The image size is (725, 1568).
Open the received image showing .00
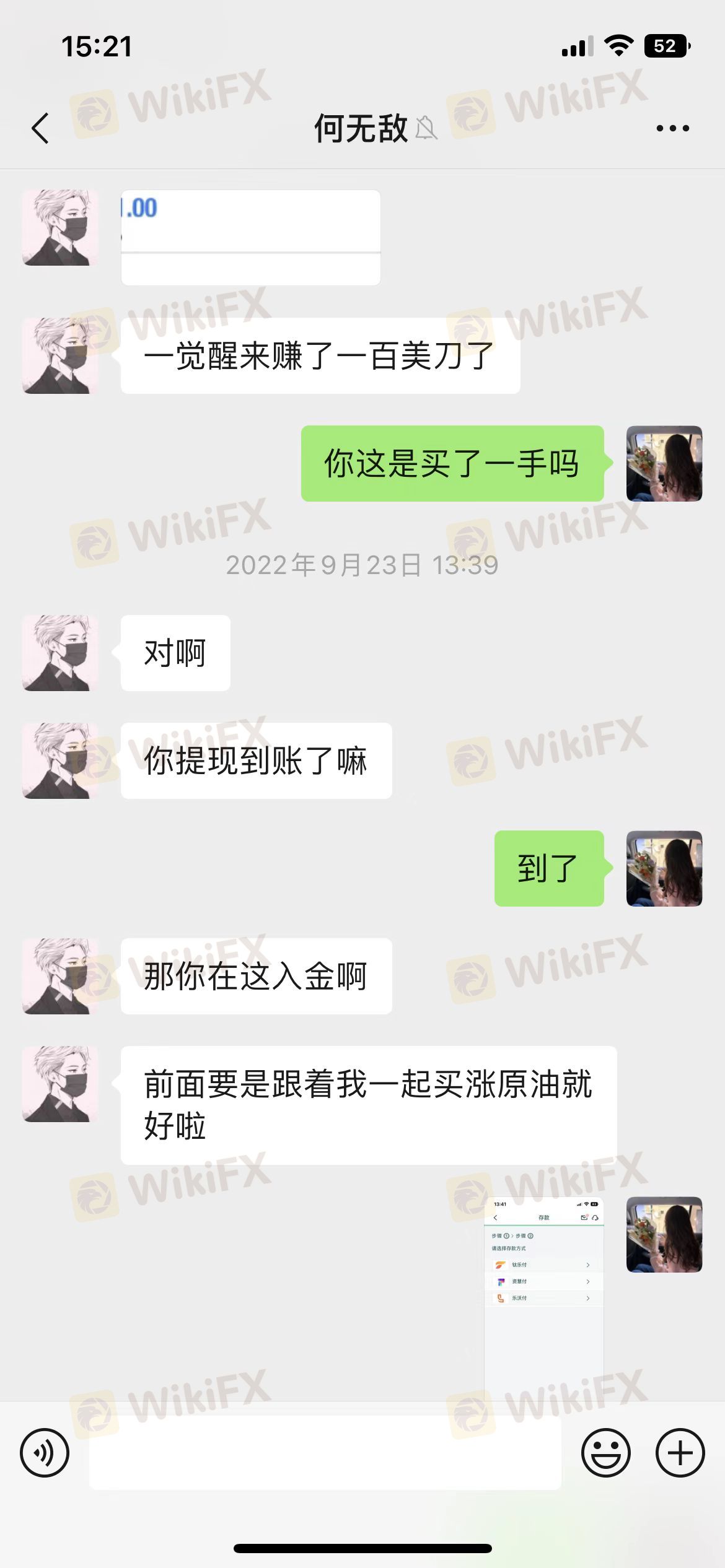pos(250,237)
